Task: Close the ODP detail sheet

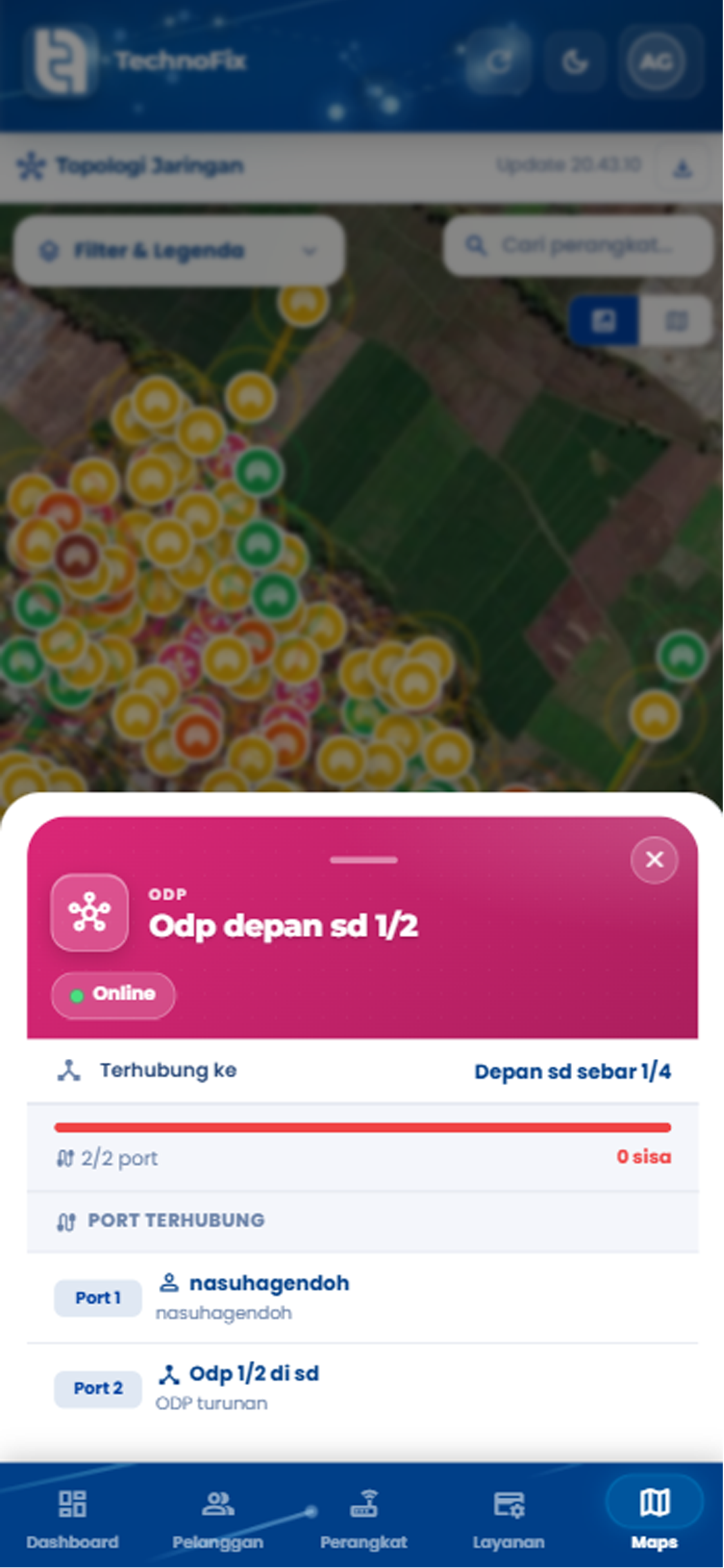Action: 654,860
